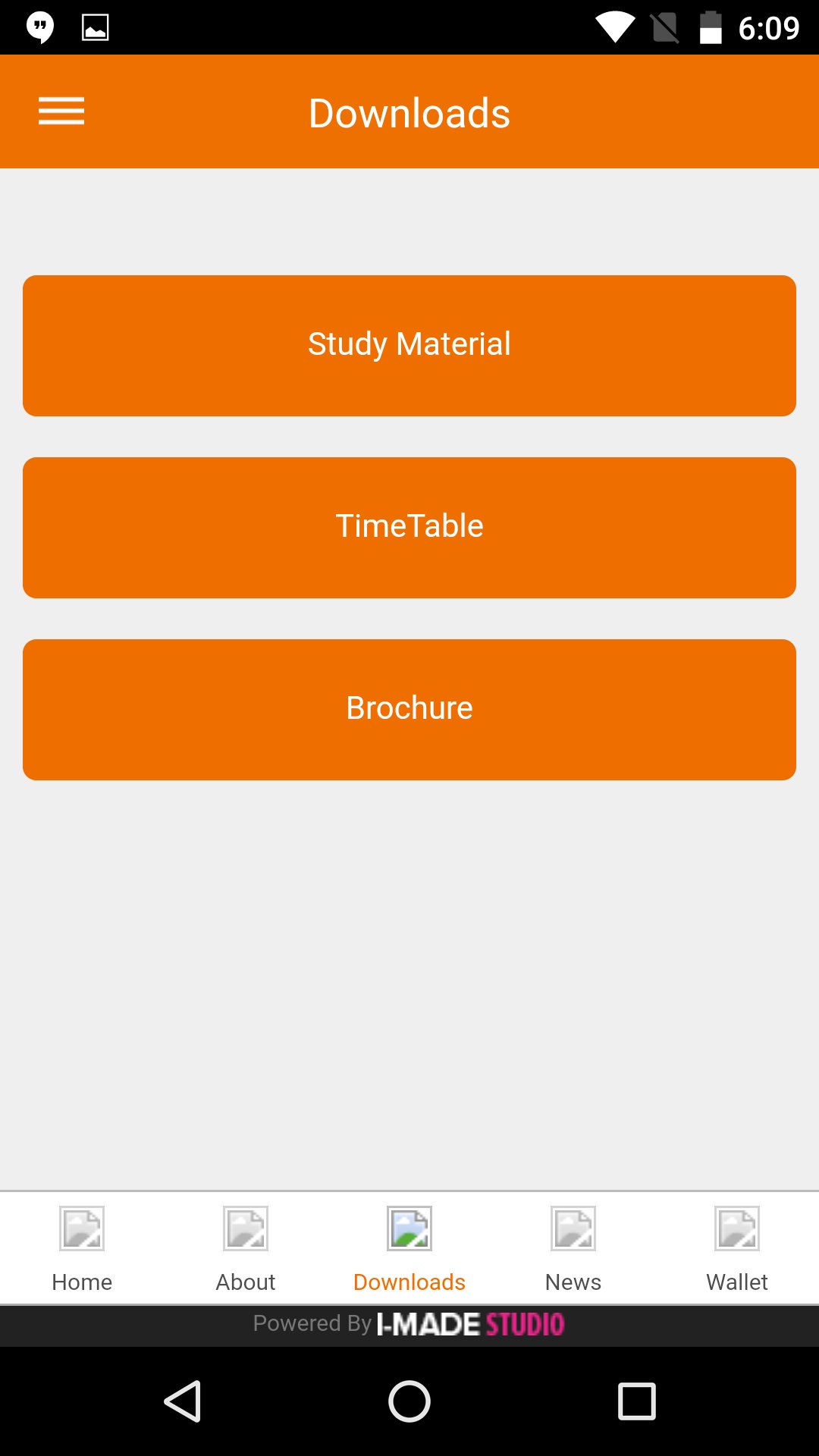Open the Brochure download
The width and height of the screenshot is (819, 1456).
tap(409, 710)
